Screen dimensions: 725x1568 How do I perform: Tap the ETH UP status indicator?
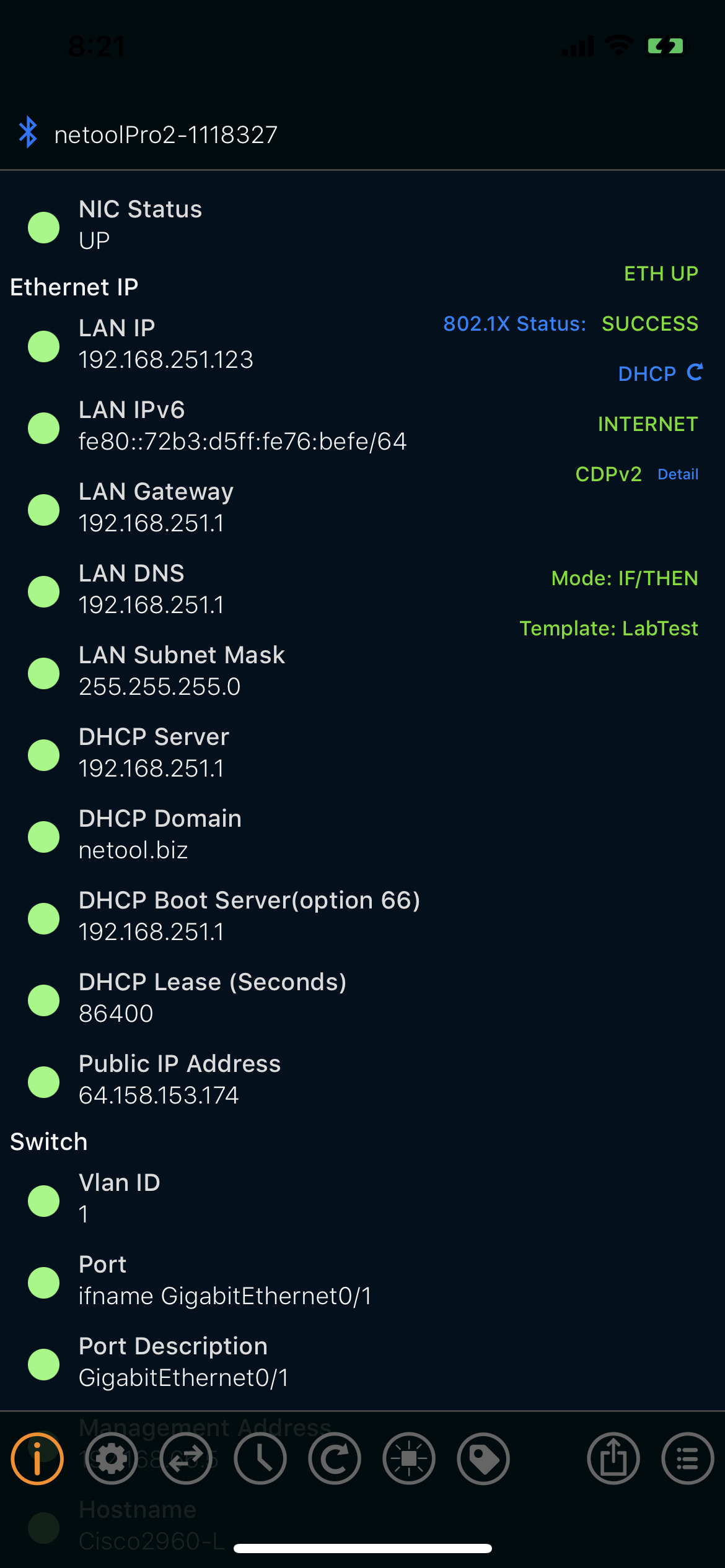tap(660, 274)
